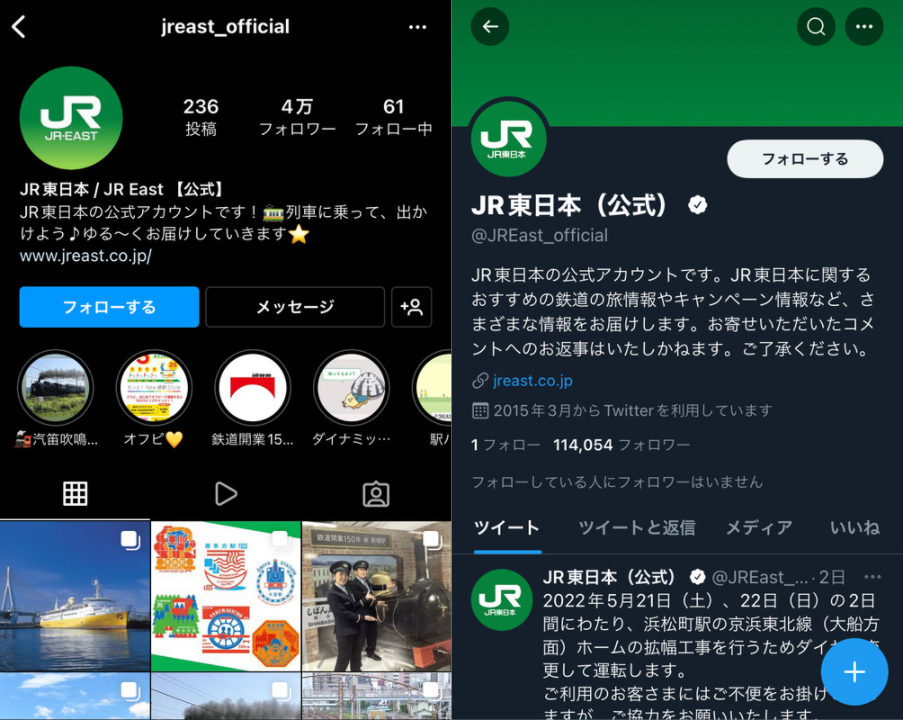Viewport: 903px width, 720px height.
Task: Tap the メッセージ button
Action: (x=295, y=307)
